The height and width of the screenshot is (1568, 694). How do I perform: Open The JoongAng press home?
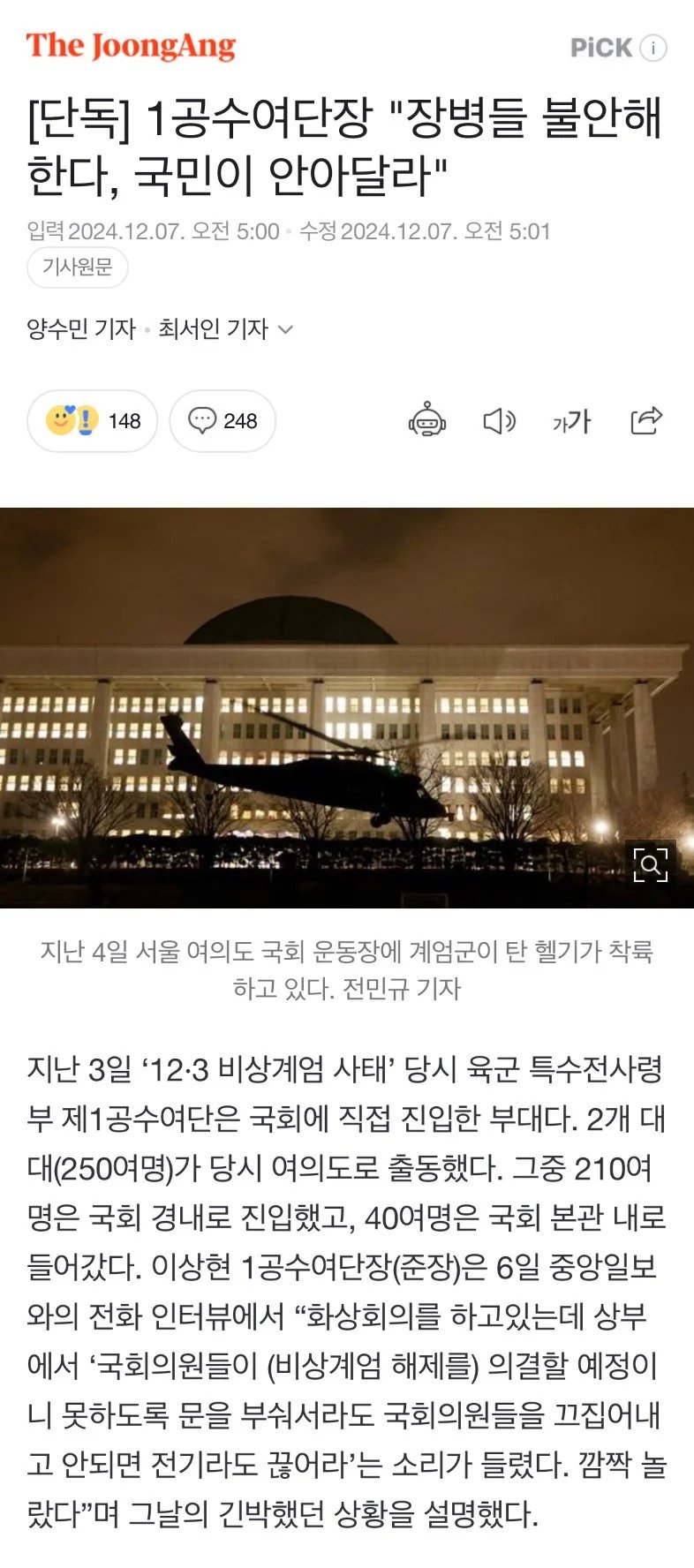point(131,47)
